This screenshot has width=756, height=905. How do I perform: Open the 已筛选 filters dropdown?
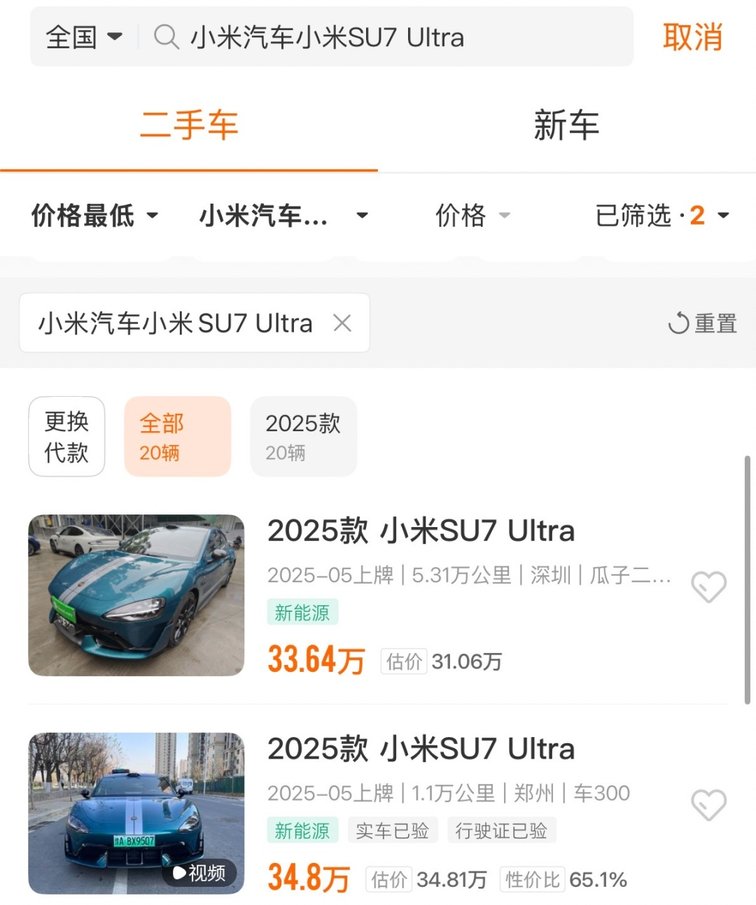(662, 215)
